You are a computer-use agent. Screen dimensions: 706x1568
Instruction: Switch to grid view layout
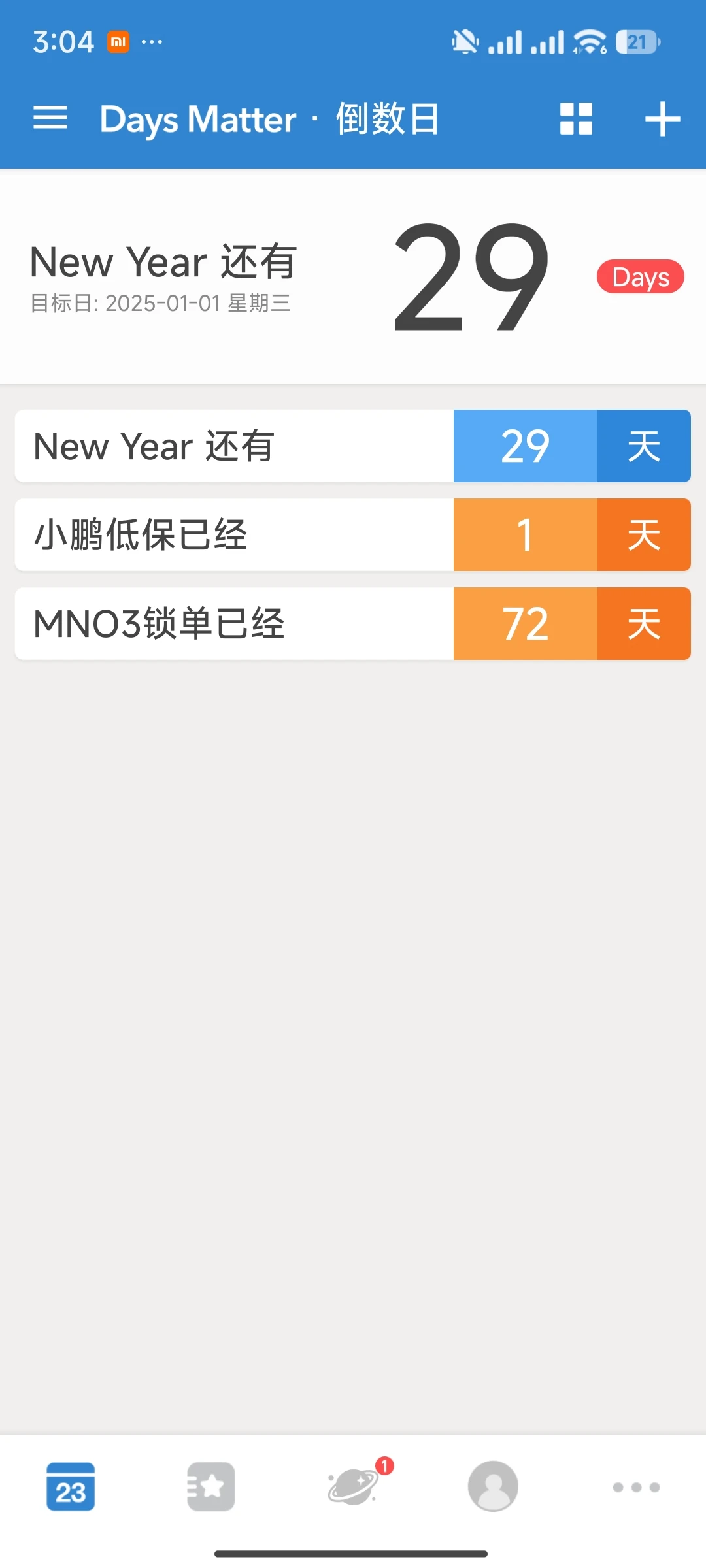(576, 119)
